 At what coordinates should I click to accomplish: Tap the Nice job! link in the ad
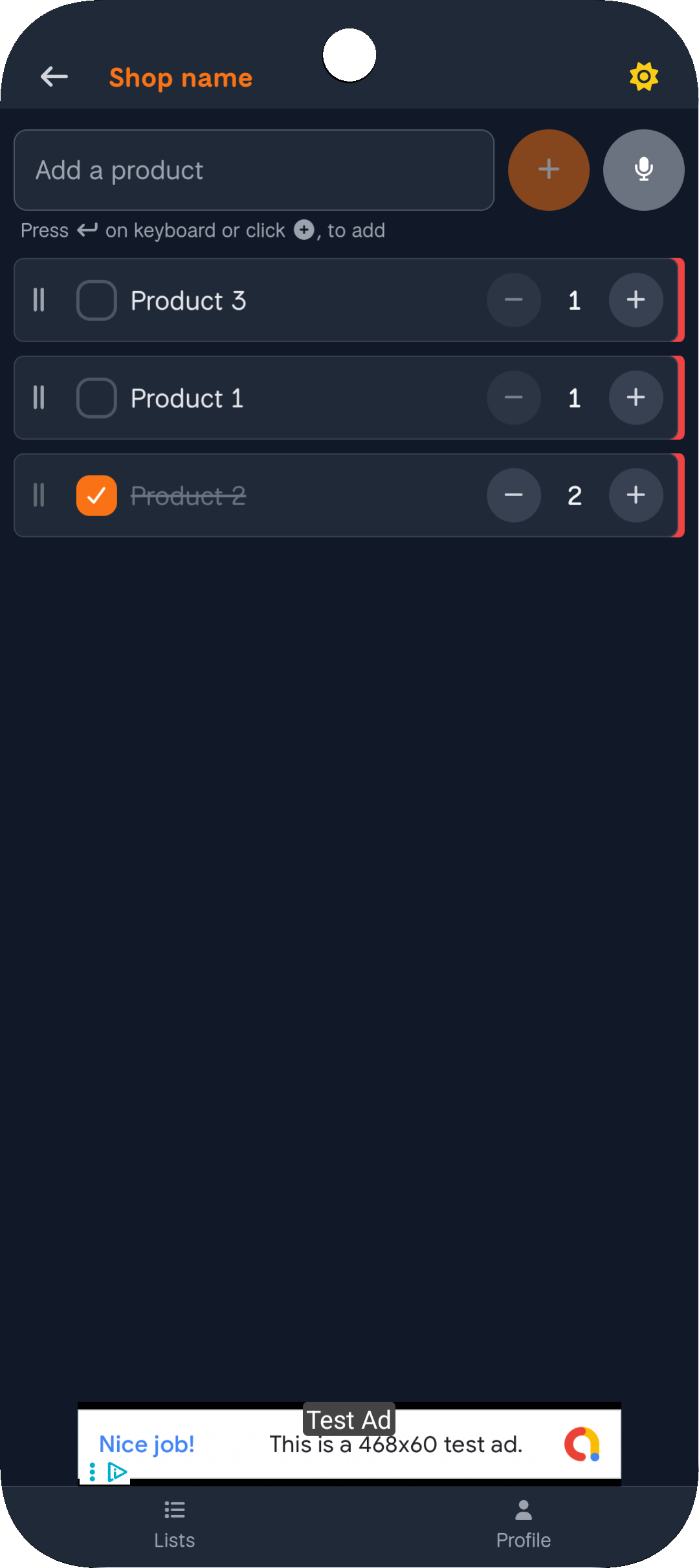coord(146,1444)
